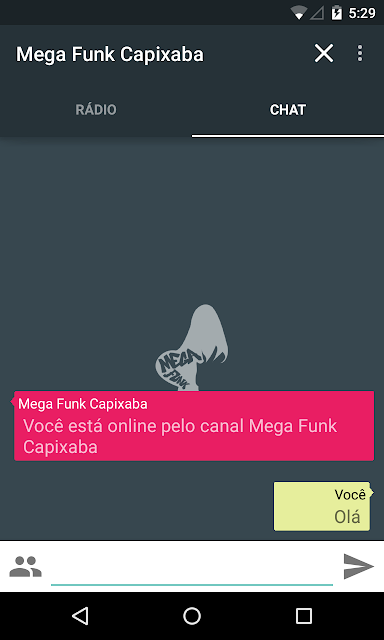
Task: Focus the chat message text field
Action: tap(192, 568)
